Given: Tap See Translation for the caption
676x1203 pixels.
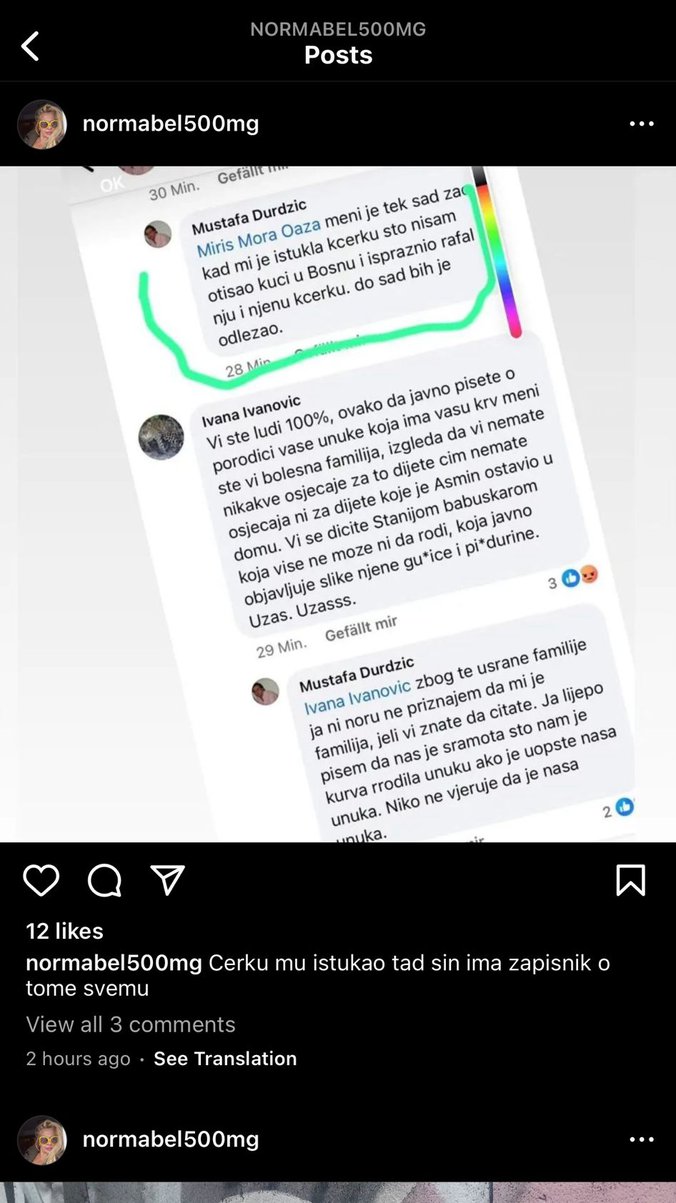Looking at the screenshot, I should 225,1058.
